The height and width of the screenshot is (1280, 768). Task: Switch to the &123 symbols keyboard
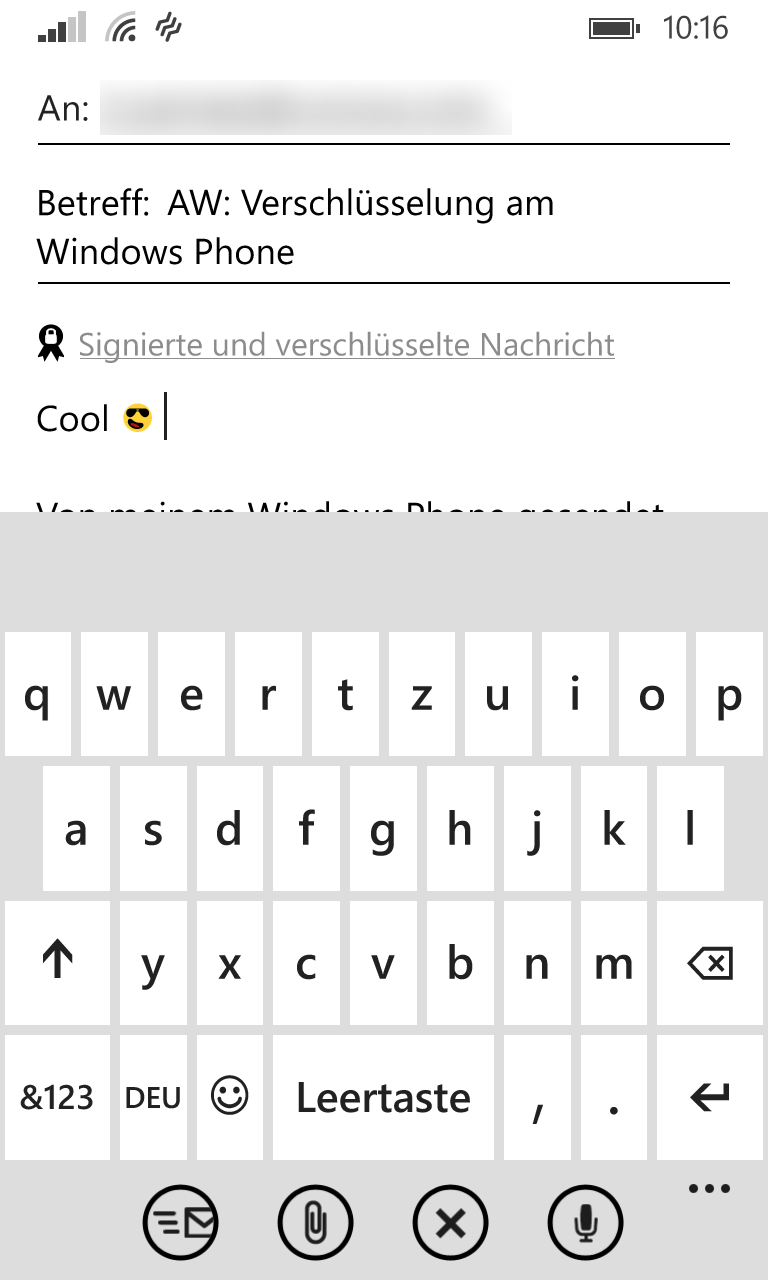click(57, 1097)
